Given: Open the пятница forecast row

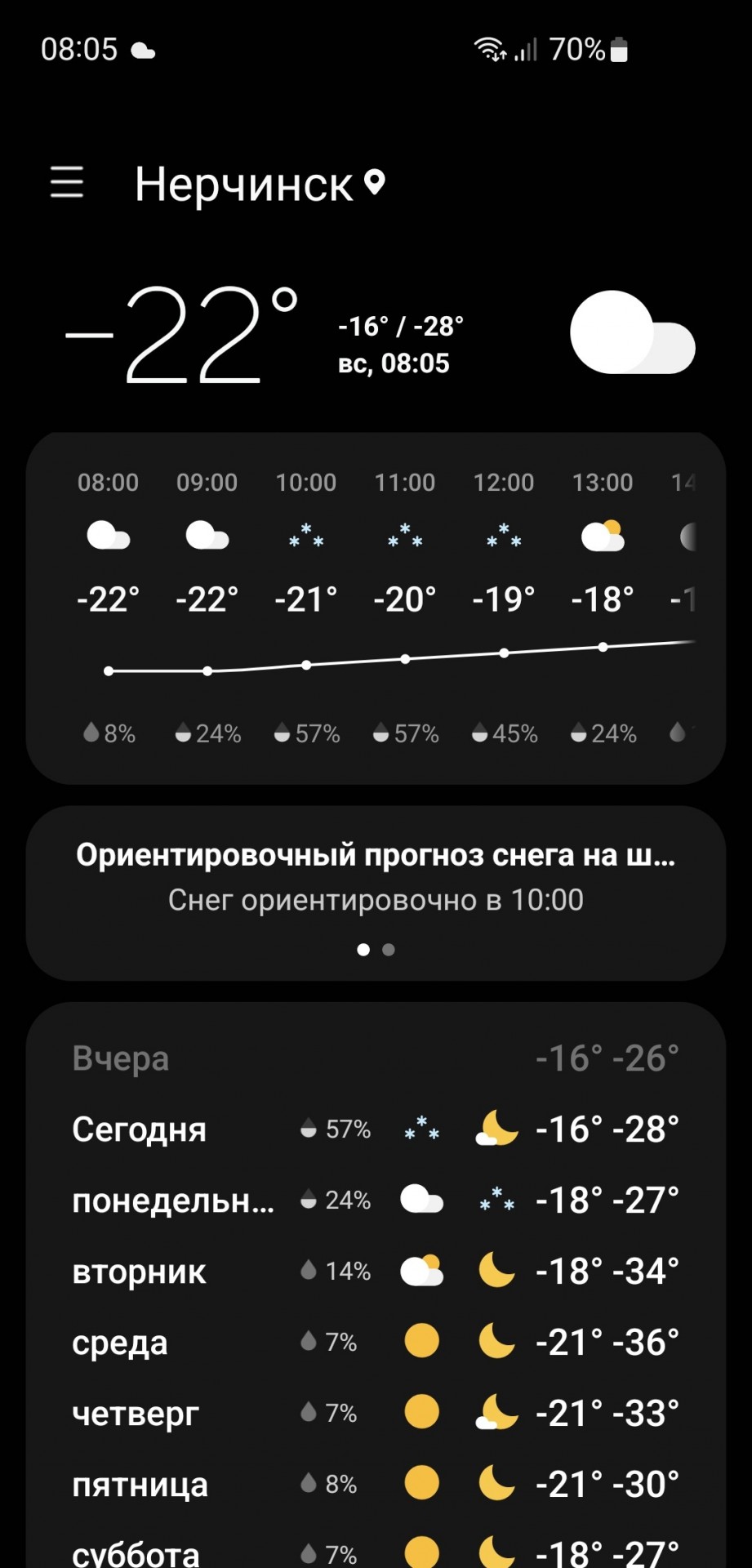Looking at the screenshot, I should pos(376,1484).
